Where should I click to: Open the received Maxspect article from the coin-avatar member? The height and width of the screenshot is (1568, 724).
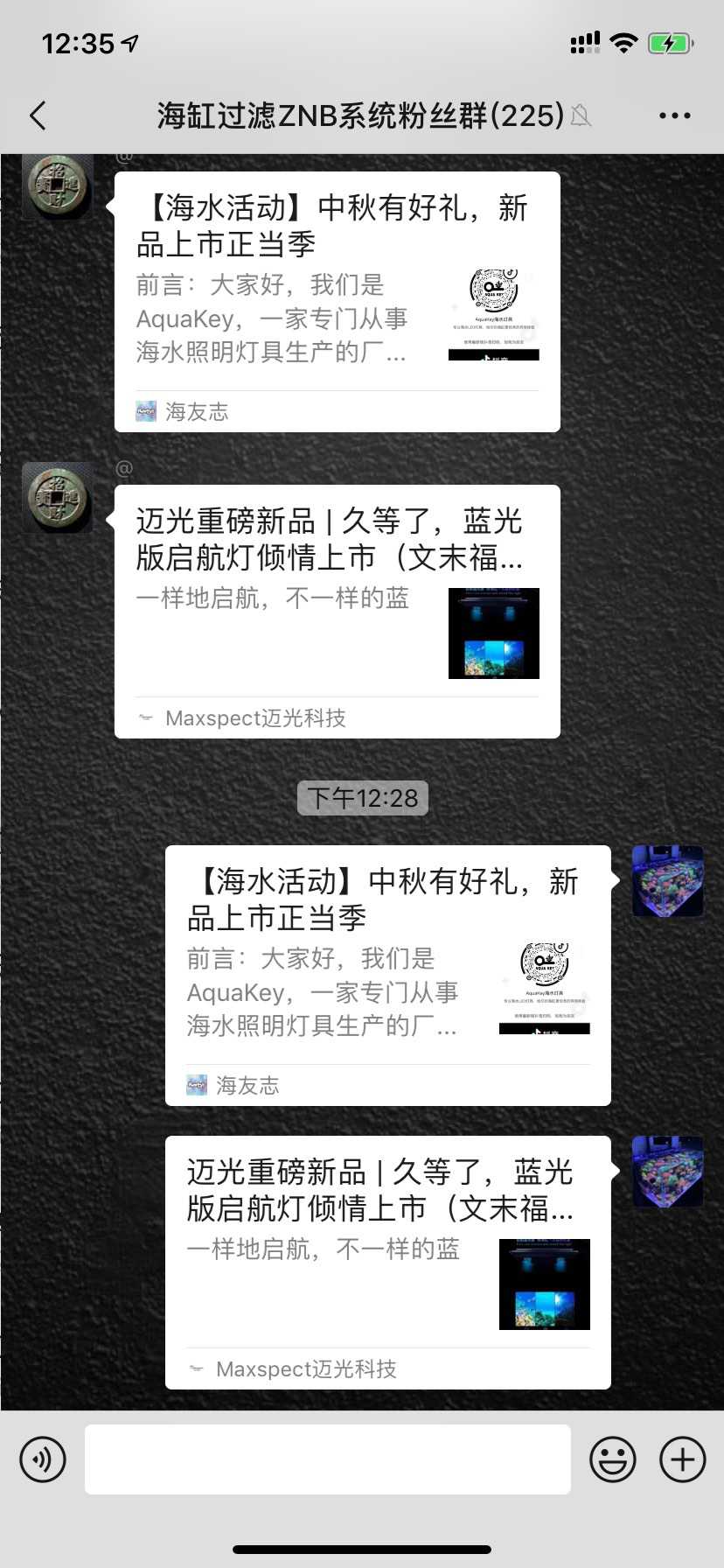[338, 612]
